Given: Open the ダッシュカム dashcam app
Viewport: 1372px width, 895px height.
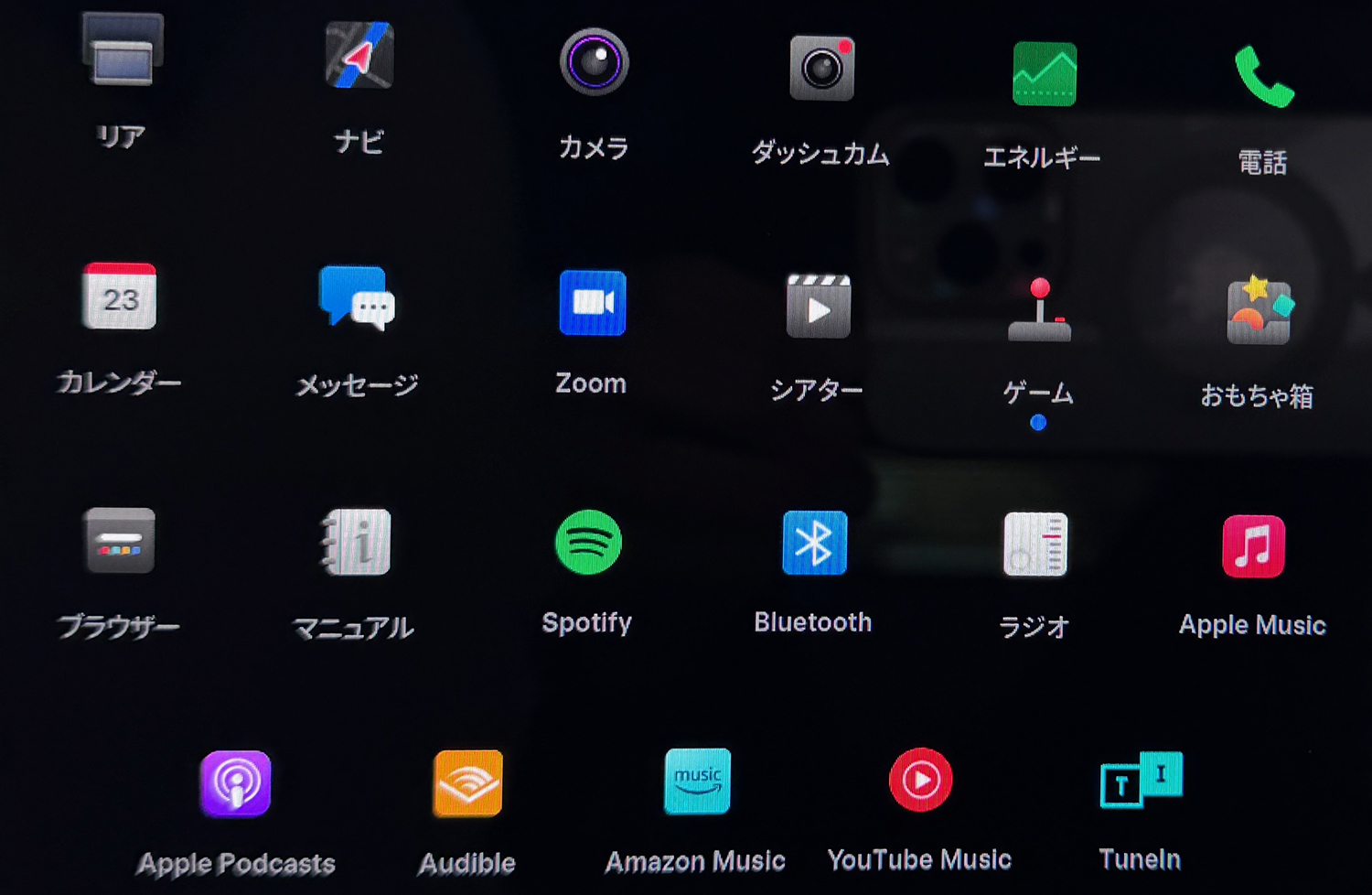Looking at the screenshot, I should tap(821, 68).
